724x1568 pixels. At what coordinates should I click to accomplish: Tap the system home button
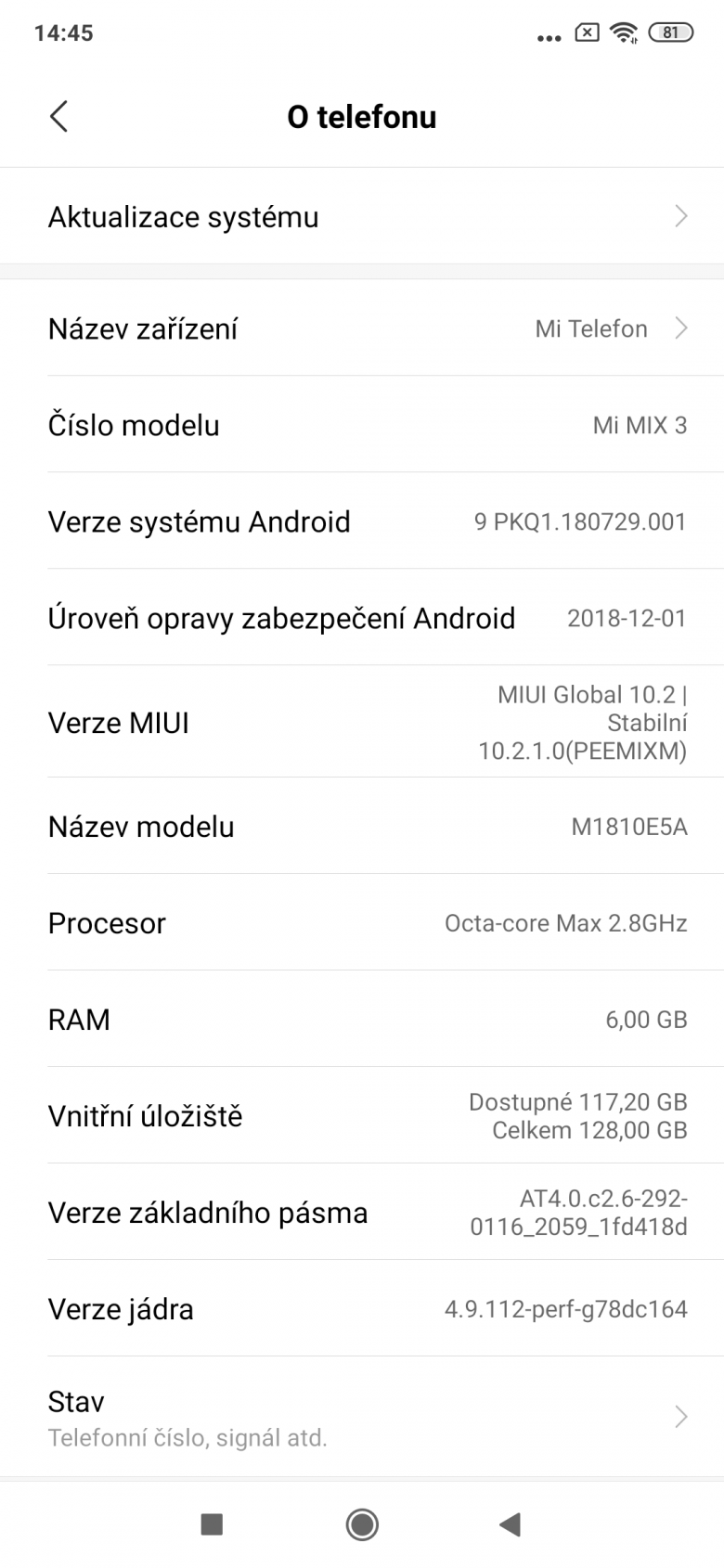click(x=362, y=1523)
